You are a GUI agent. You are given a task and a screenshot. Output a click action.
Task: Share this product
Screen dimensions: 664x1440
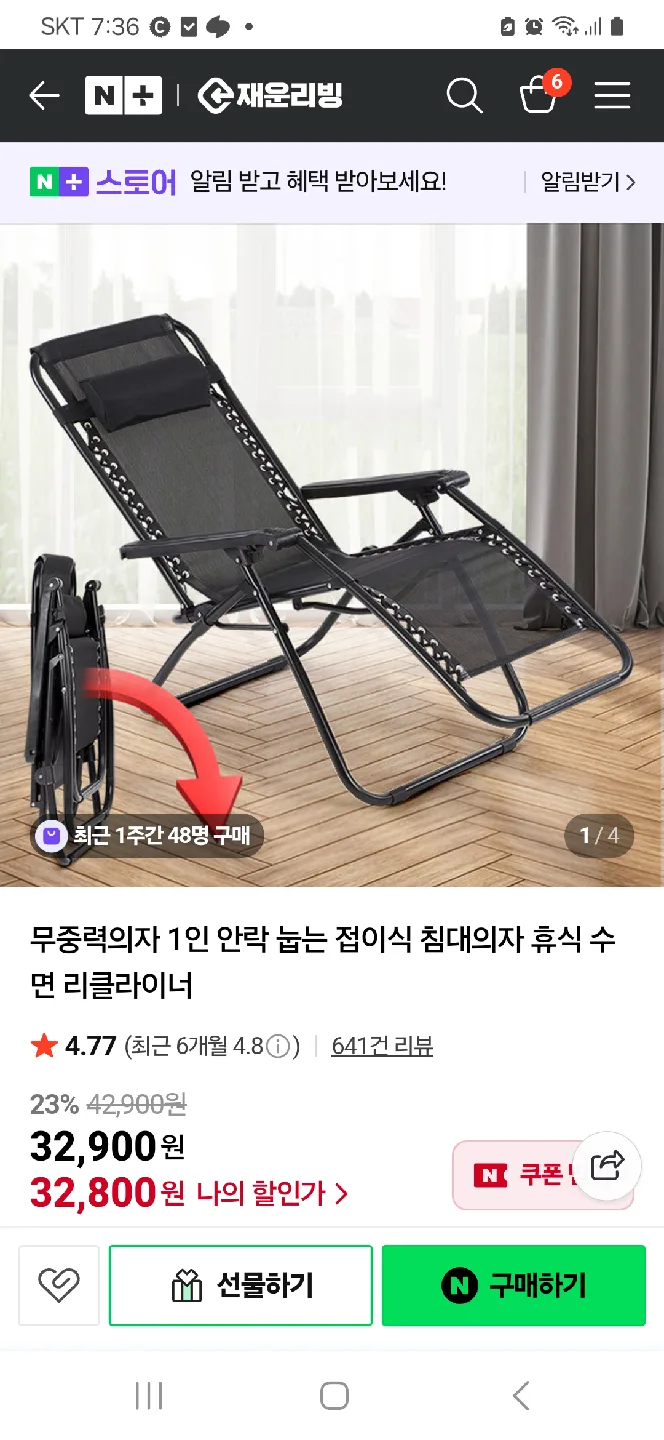tap(608, 1166)
